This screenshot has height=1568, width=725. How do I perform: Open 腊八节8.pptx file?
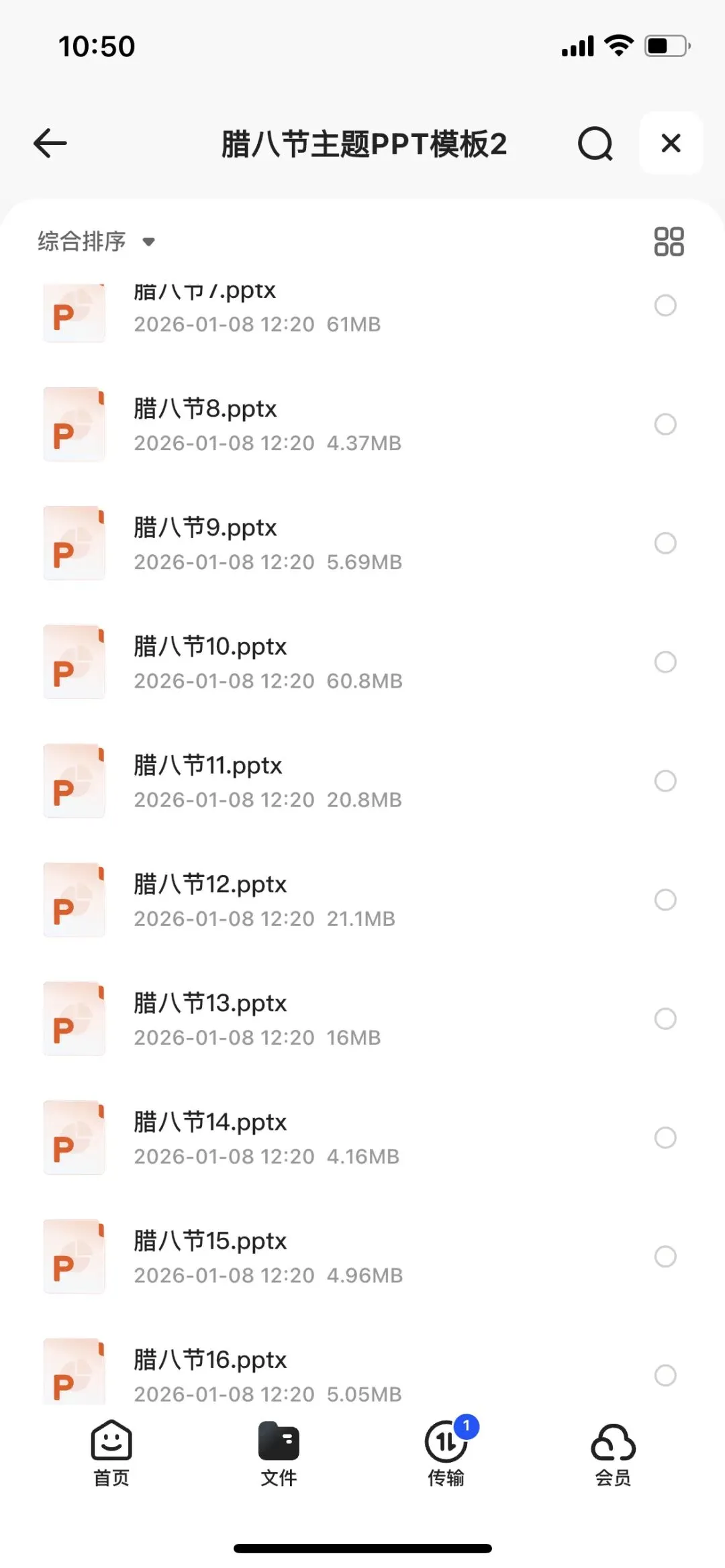[205, 409]
